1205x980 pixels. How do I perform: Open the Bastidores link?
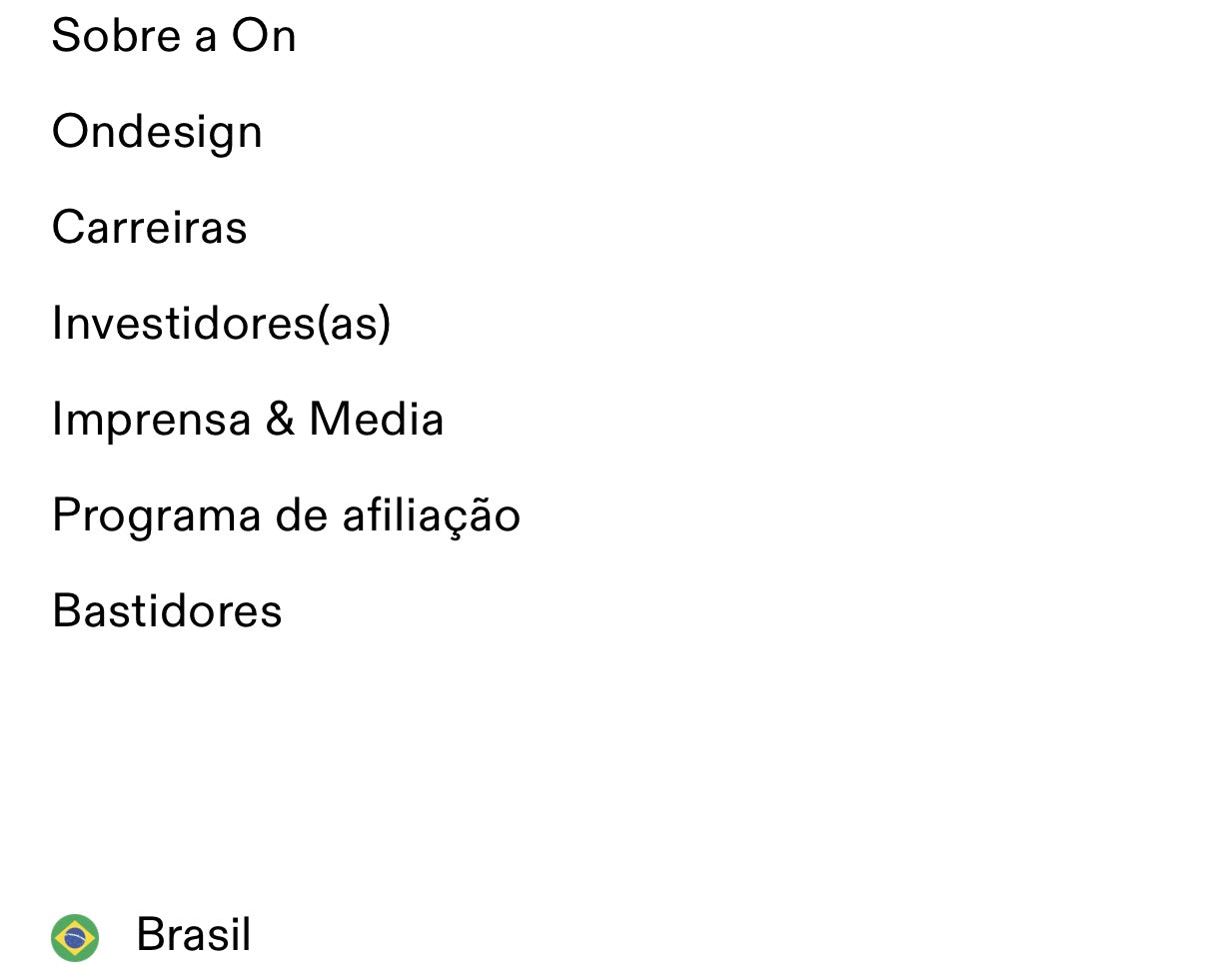(x=167, y=611)
